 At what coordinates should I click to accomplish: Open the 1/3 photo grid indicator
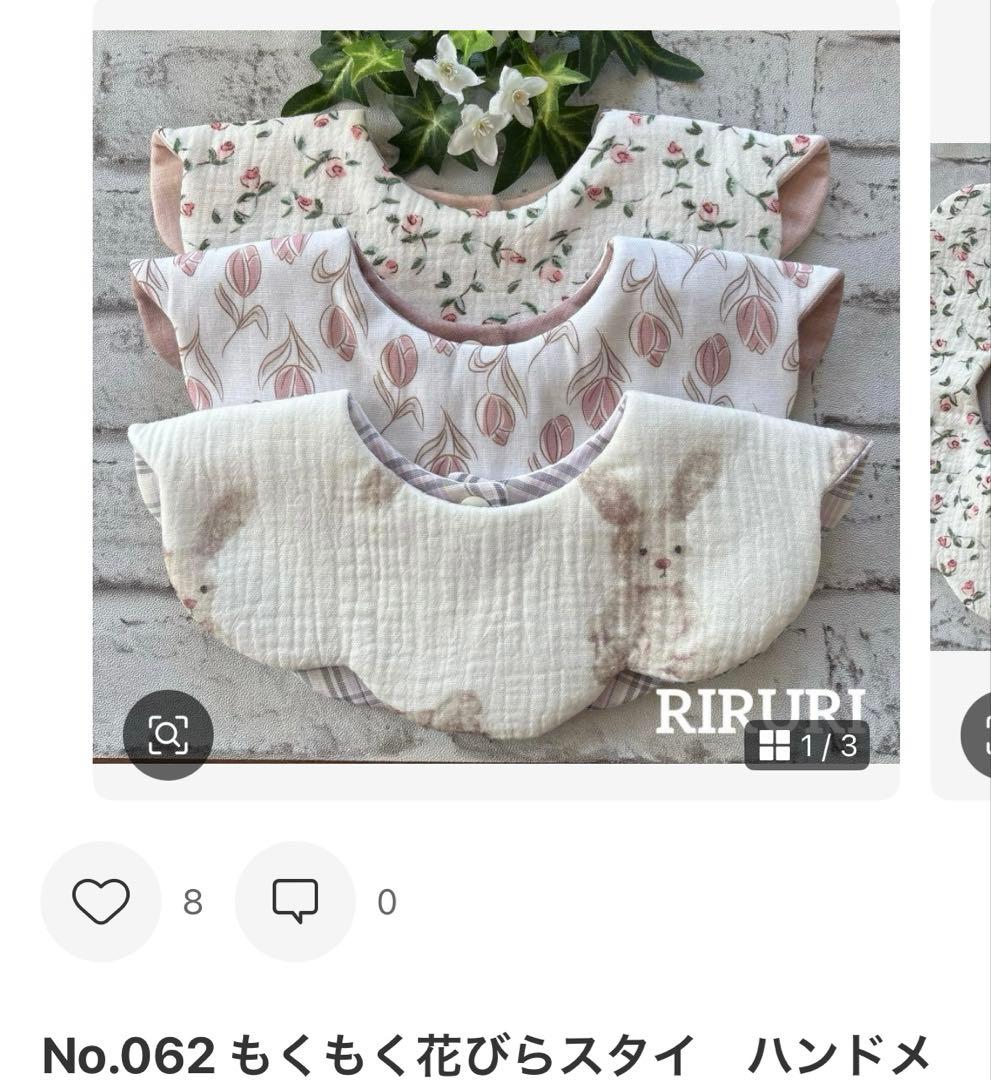(x=807, y=746)
